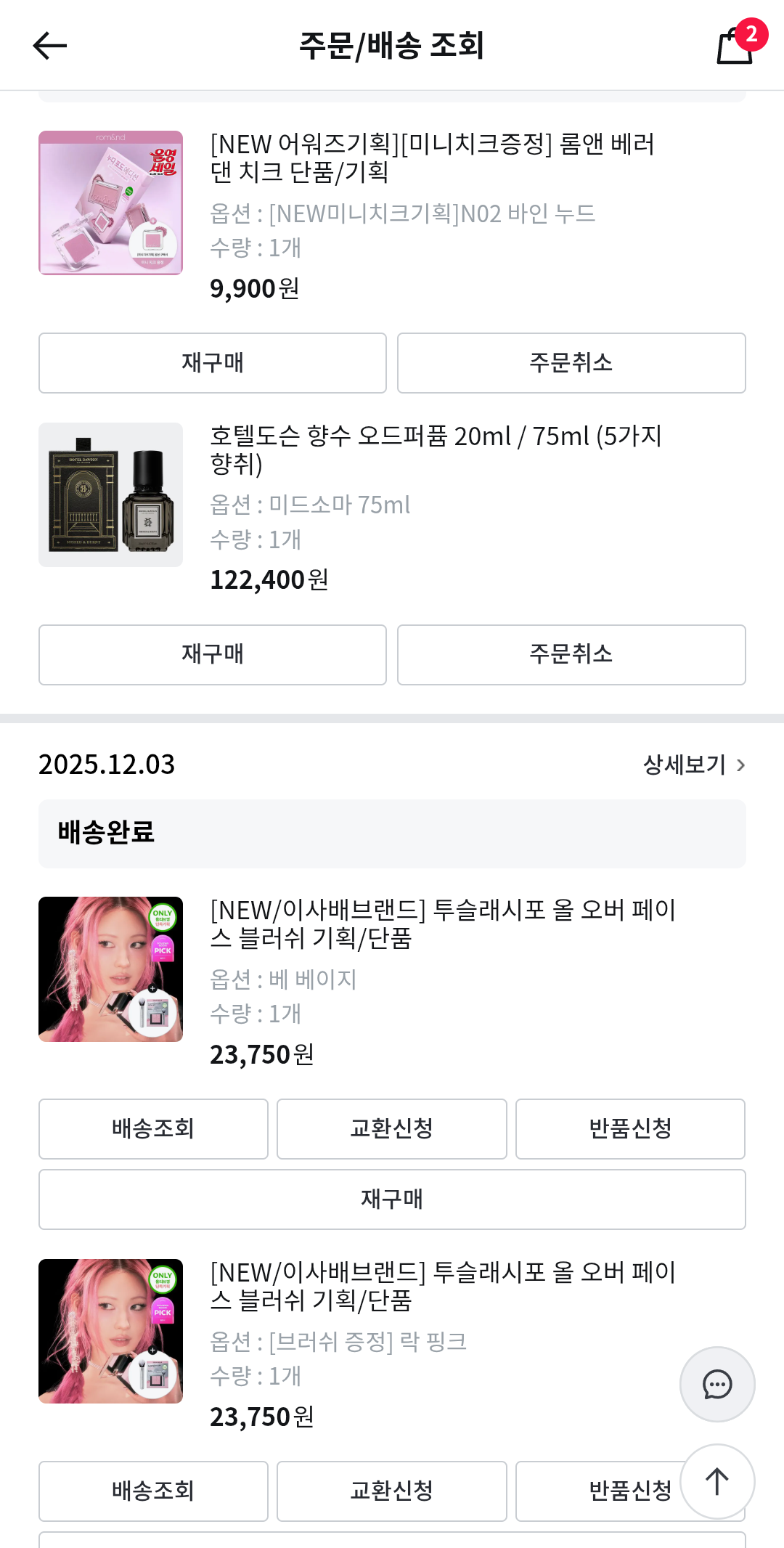This screenshot has height=1548, width=784.
Task: Track delivery for 락 핑크 blusher
Action: (x=153, y=1491)
